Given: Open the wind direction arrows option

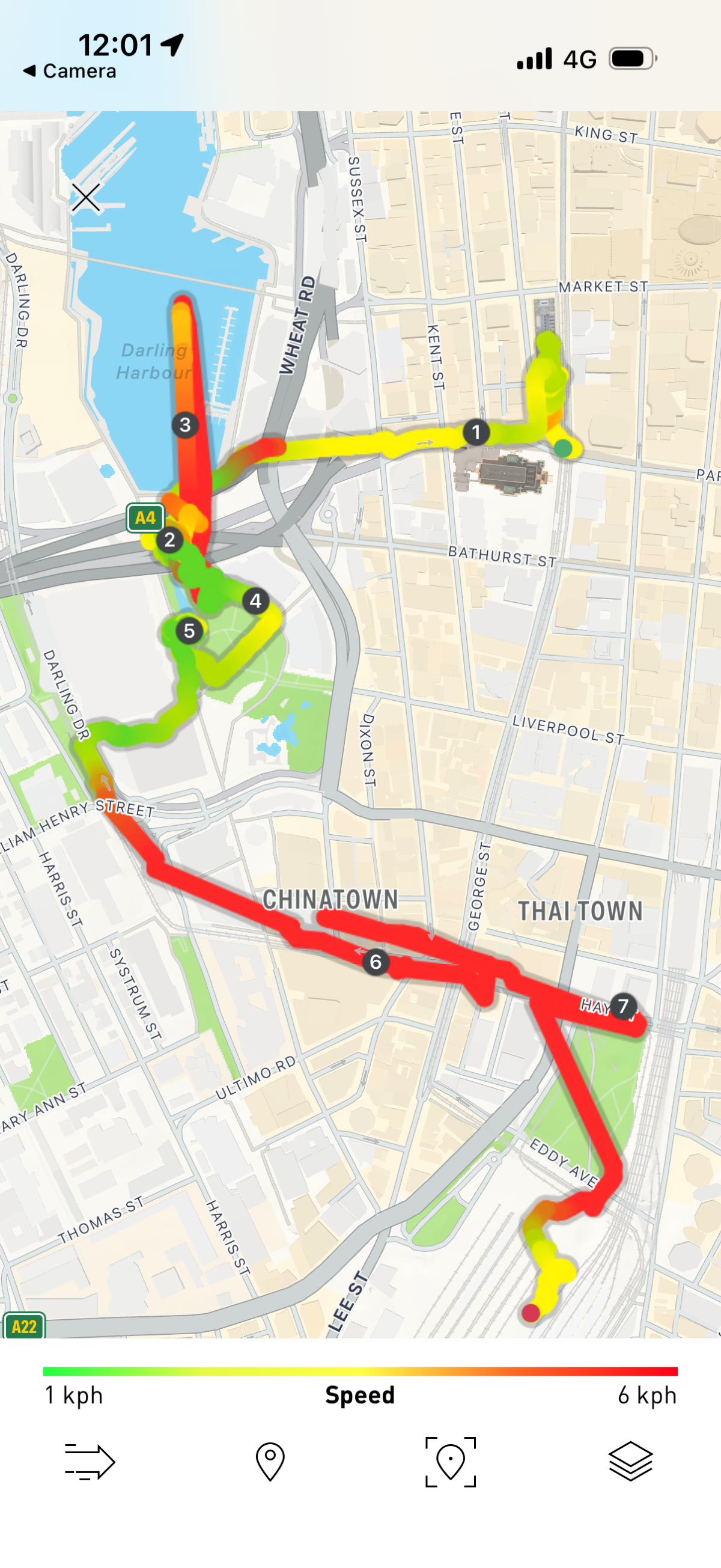Looking at the screenshot, I should [90, 1462].
